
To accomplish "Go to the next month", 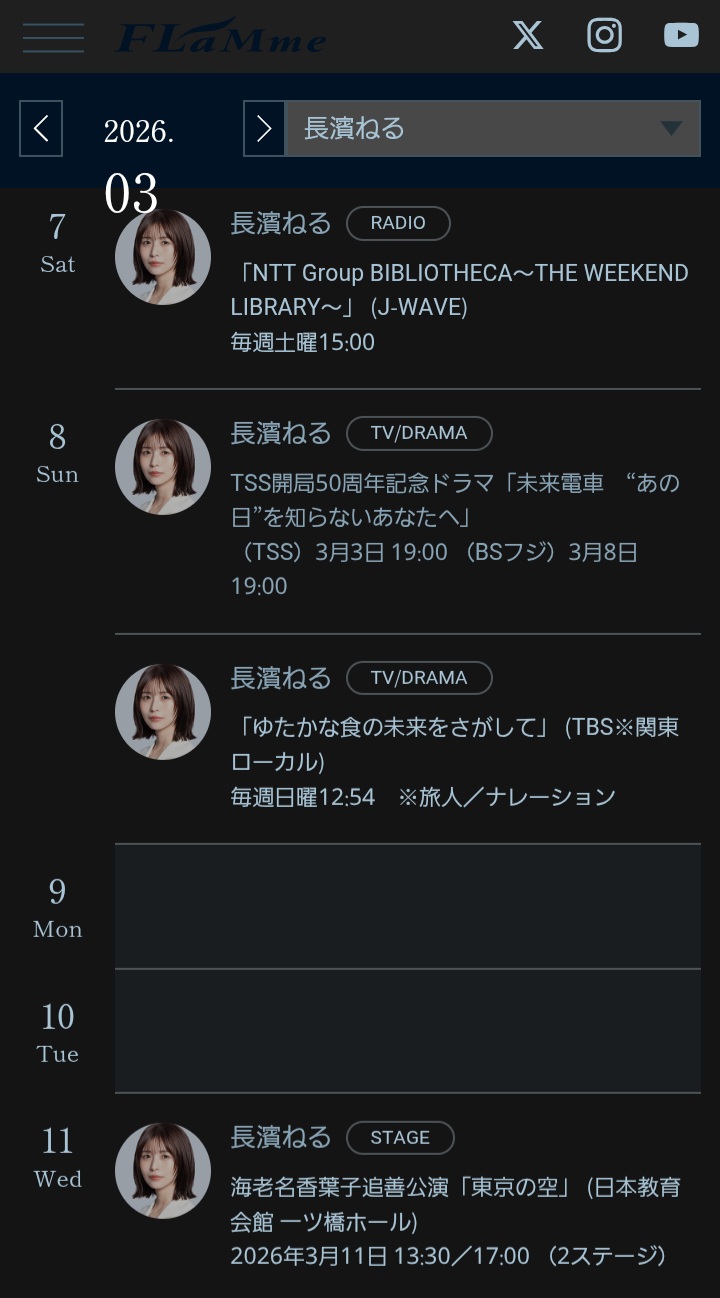I will 264,128.
